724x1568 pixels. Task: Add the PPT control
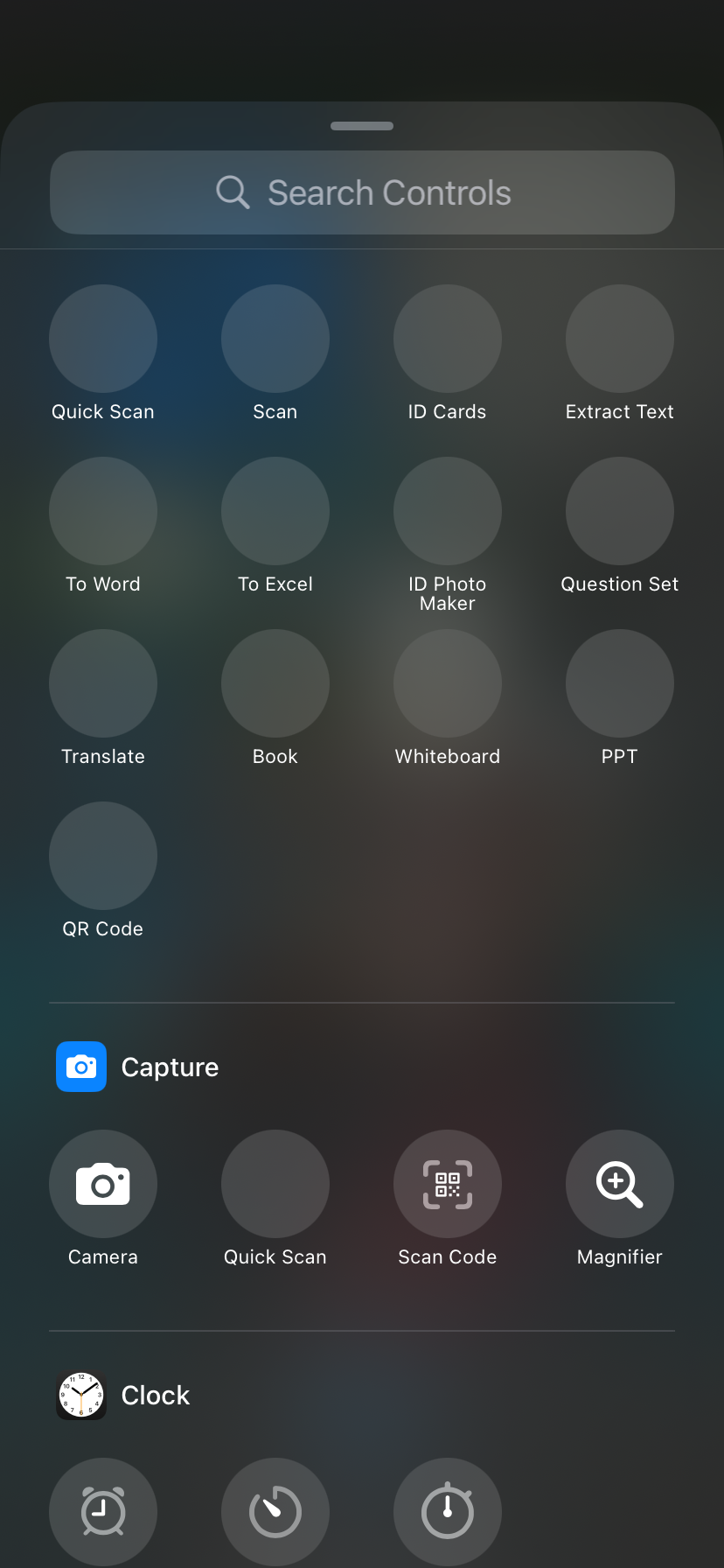[x=619, y=683]
